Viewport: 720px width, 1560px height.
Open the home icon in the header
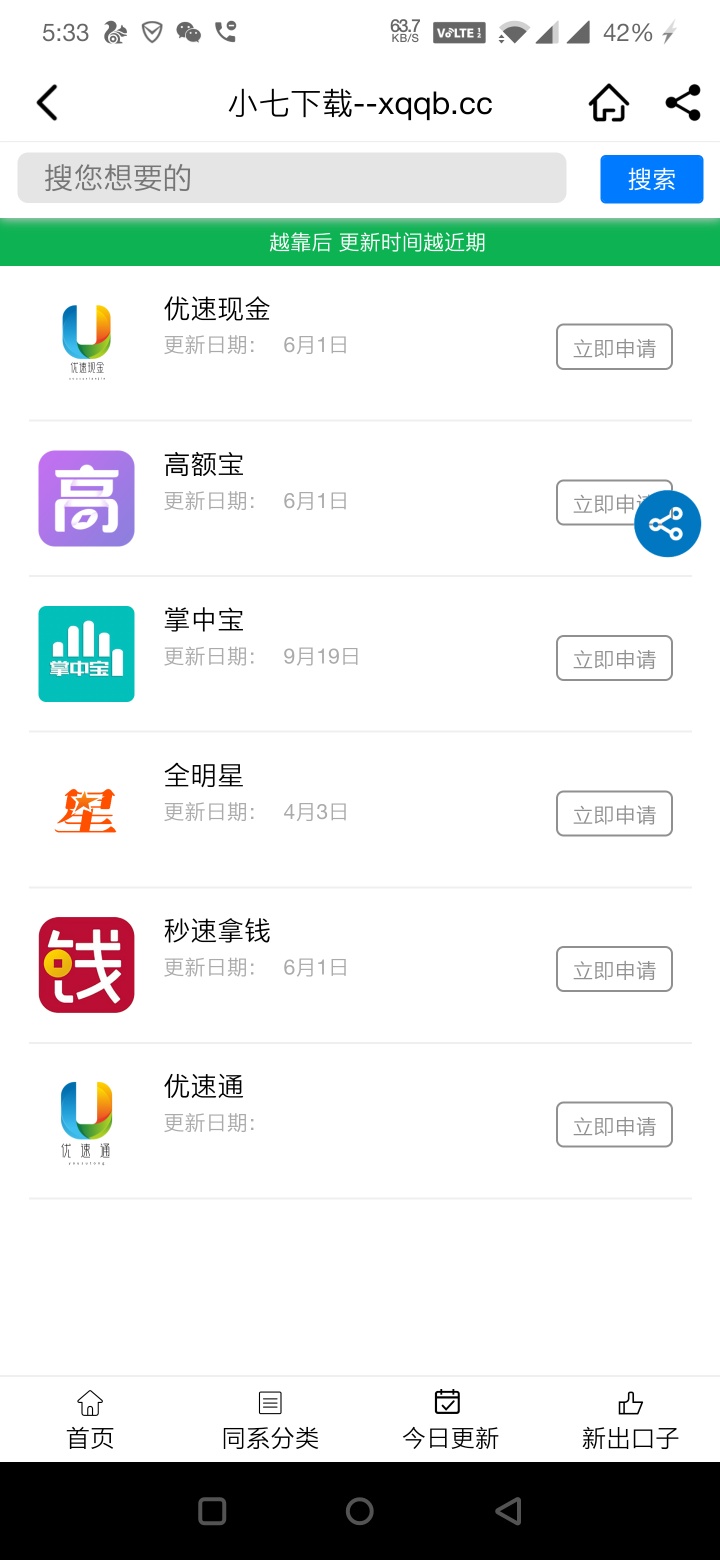pyautogui.click(x=609, y=103)
